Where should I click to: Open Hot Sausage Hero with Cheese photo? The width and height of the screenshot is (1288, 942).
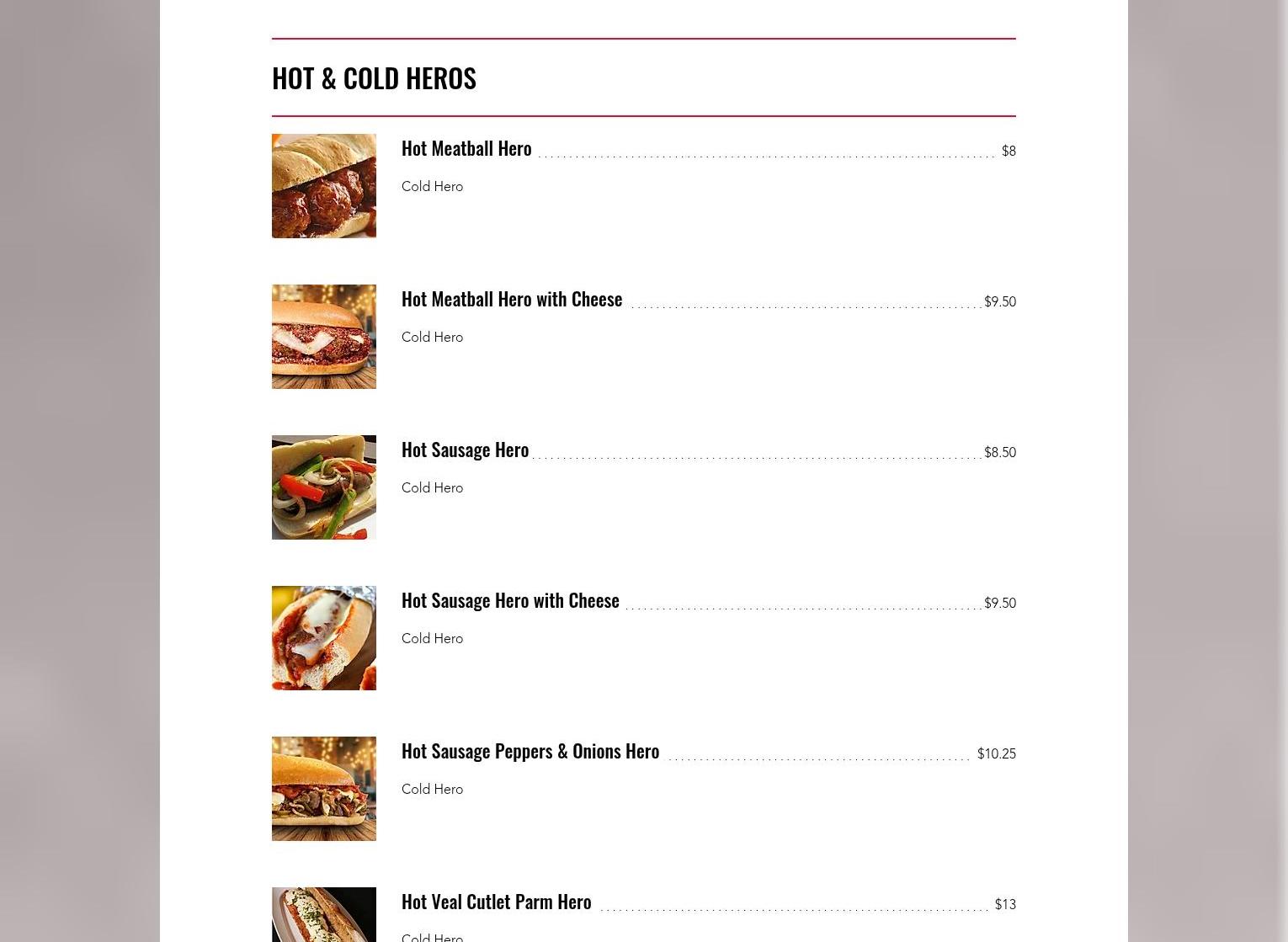pos(323,638)
